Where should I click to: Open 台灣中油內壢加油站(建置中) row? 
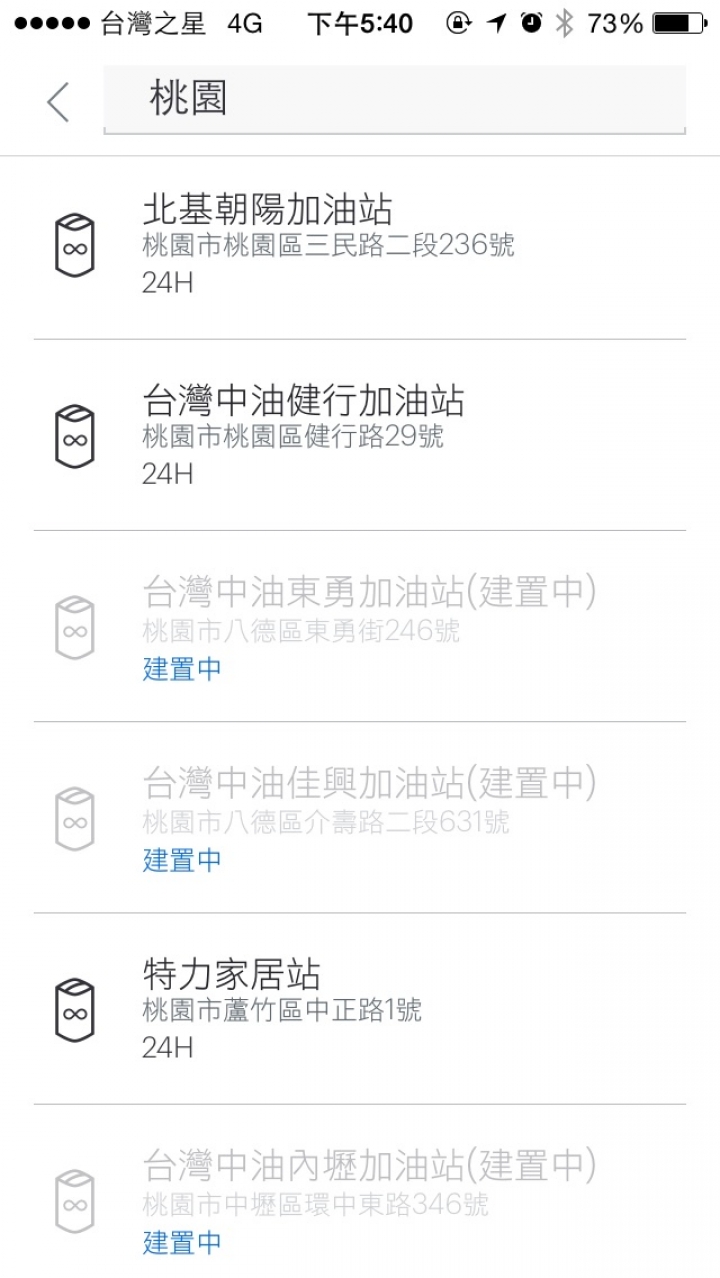pos(360,1192)
